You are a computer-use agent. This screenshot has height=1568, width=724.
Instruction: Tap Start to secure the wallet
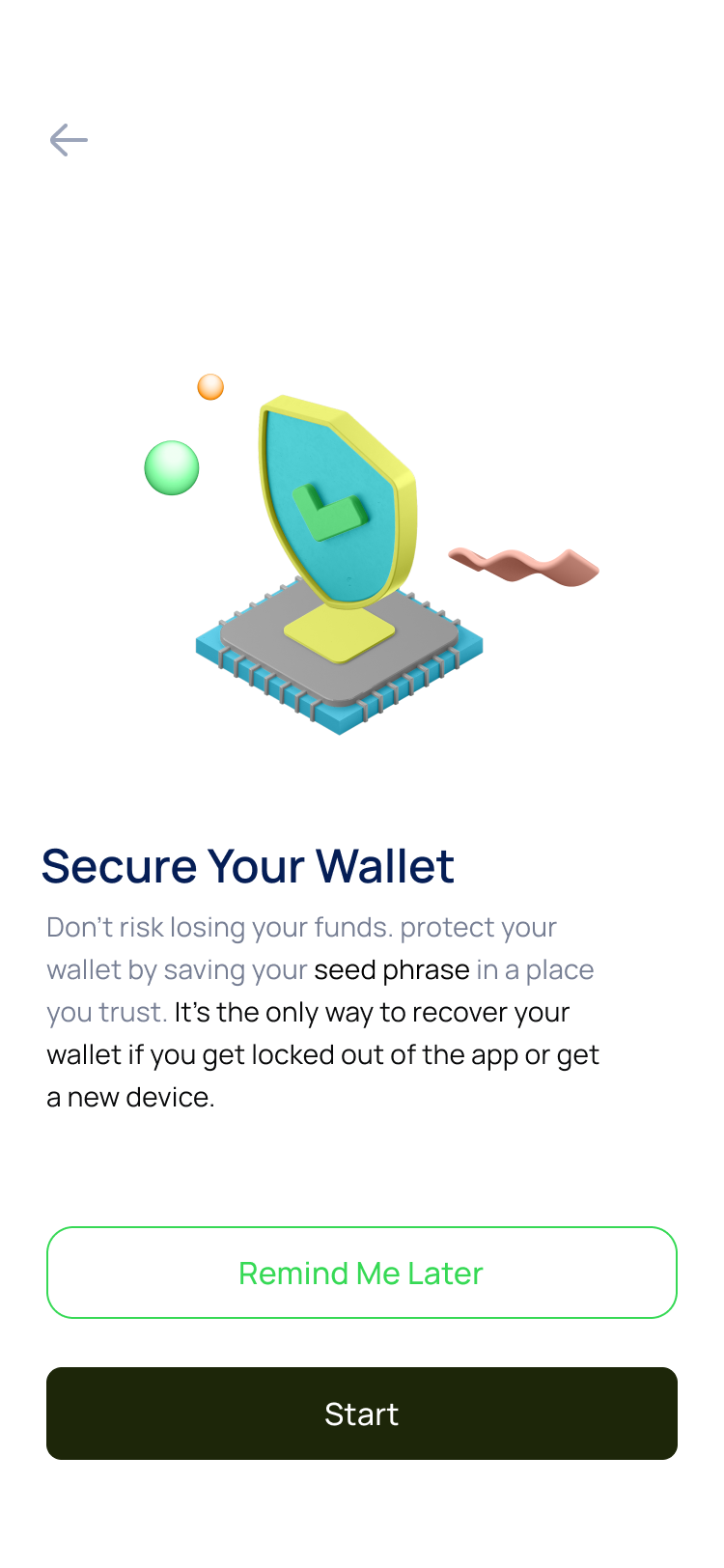[362, 1414]
